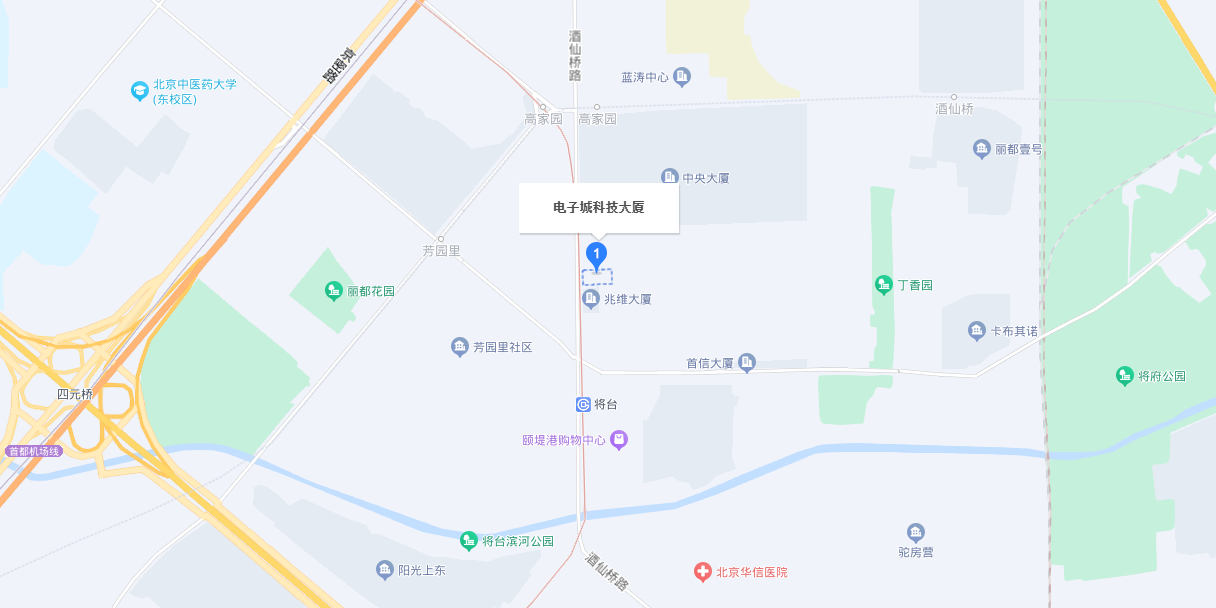This screenshot has height=608, width=1216.
Task: Select the 将台 subway station icon
Action: [584, 404]
